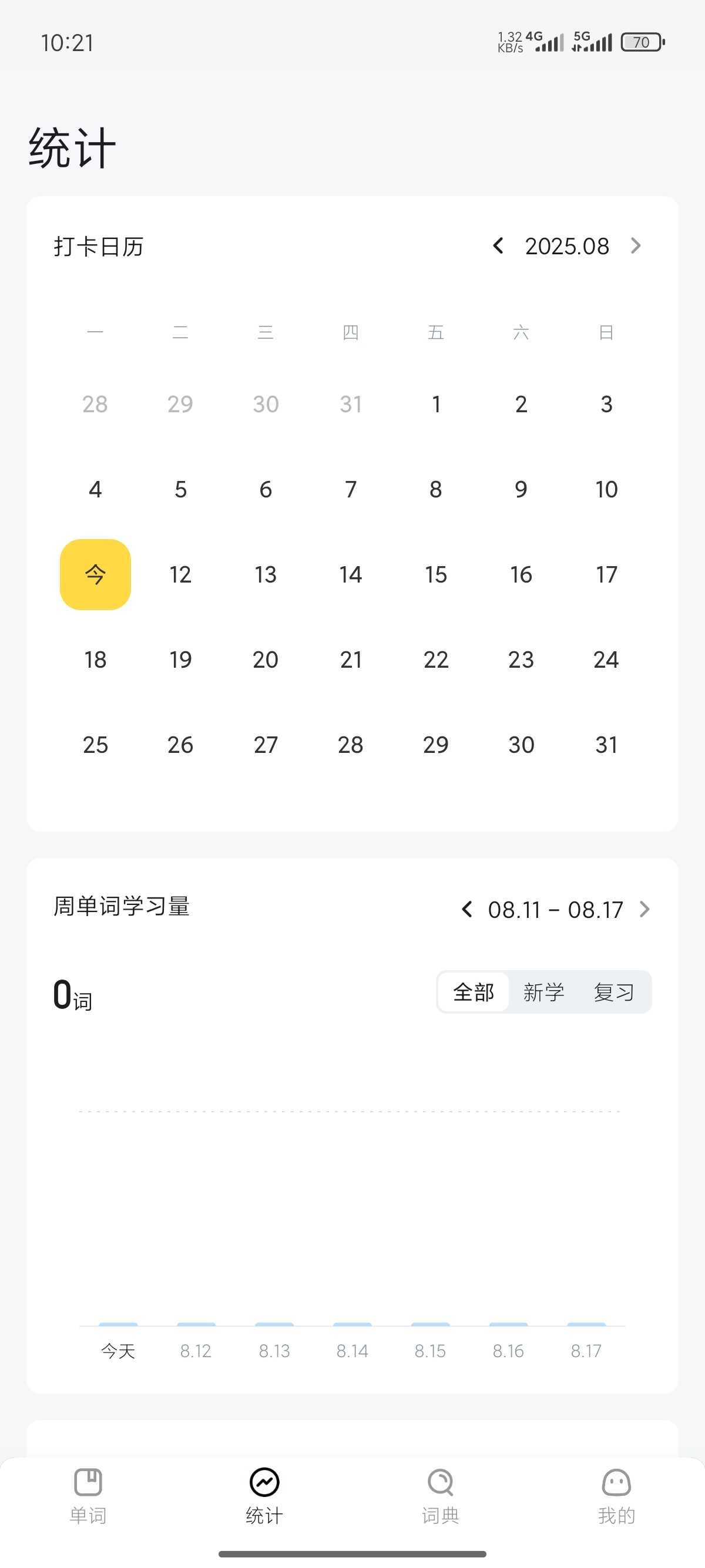Select August 4 on the calendar
This screenshot has width=705, height=1568.
point(96,489)
